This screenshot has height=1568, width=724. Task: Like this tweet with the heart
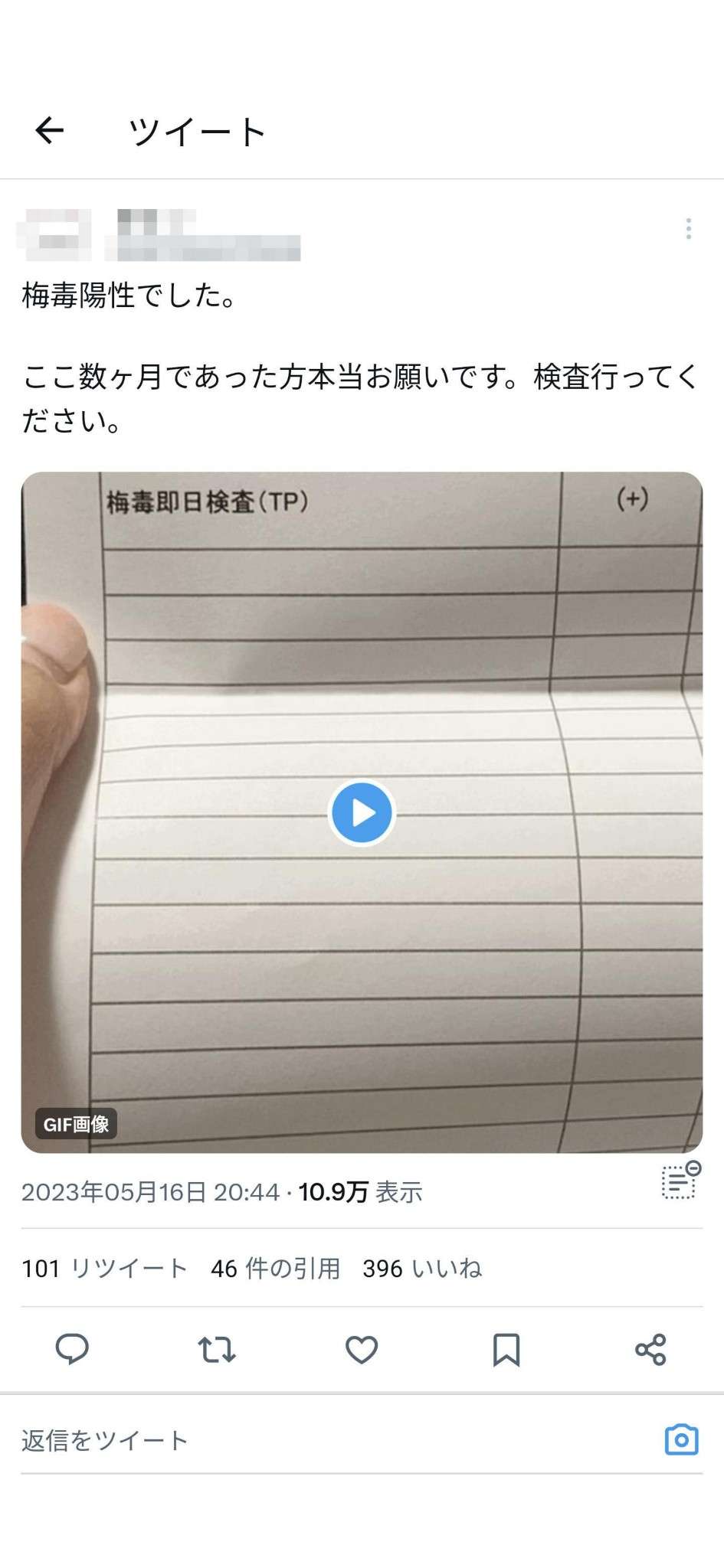362,1349
